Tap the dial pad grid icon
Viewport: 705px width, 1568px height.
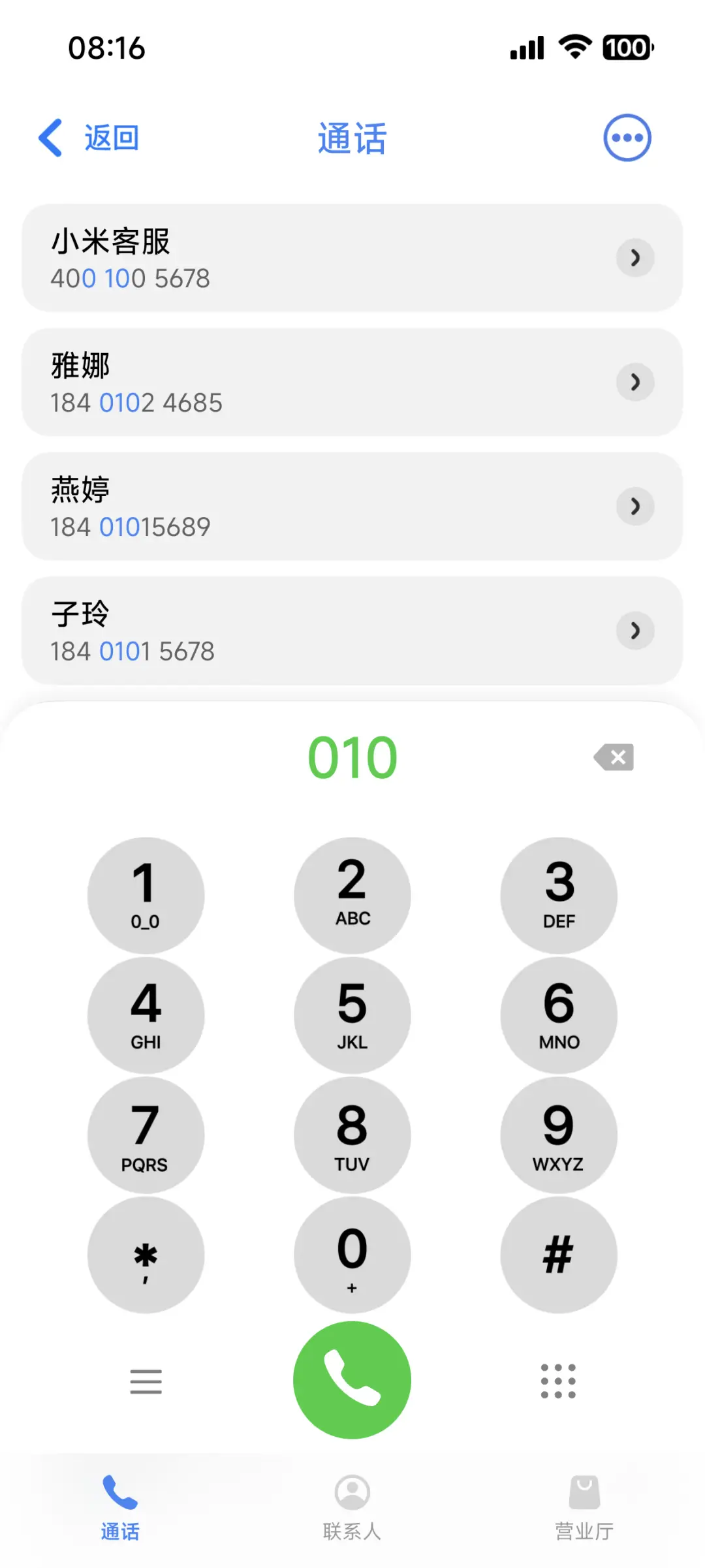[x=558, y=1381]
